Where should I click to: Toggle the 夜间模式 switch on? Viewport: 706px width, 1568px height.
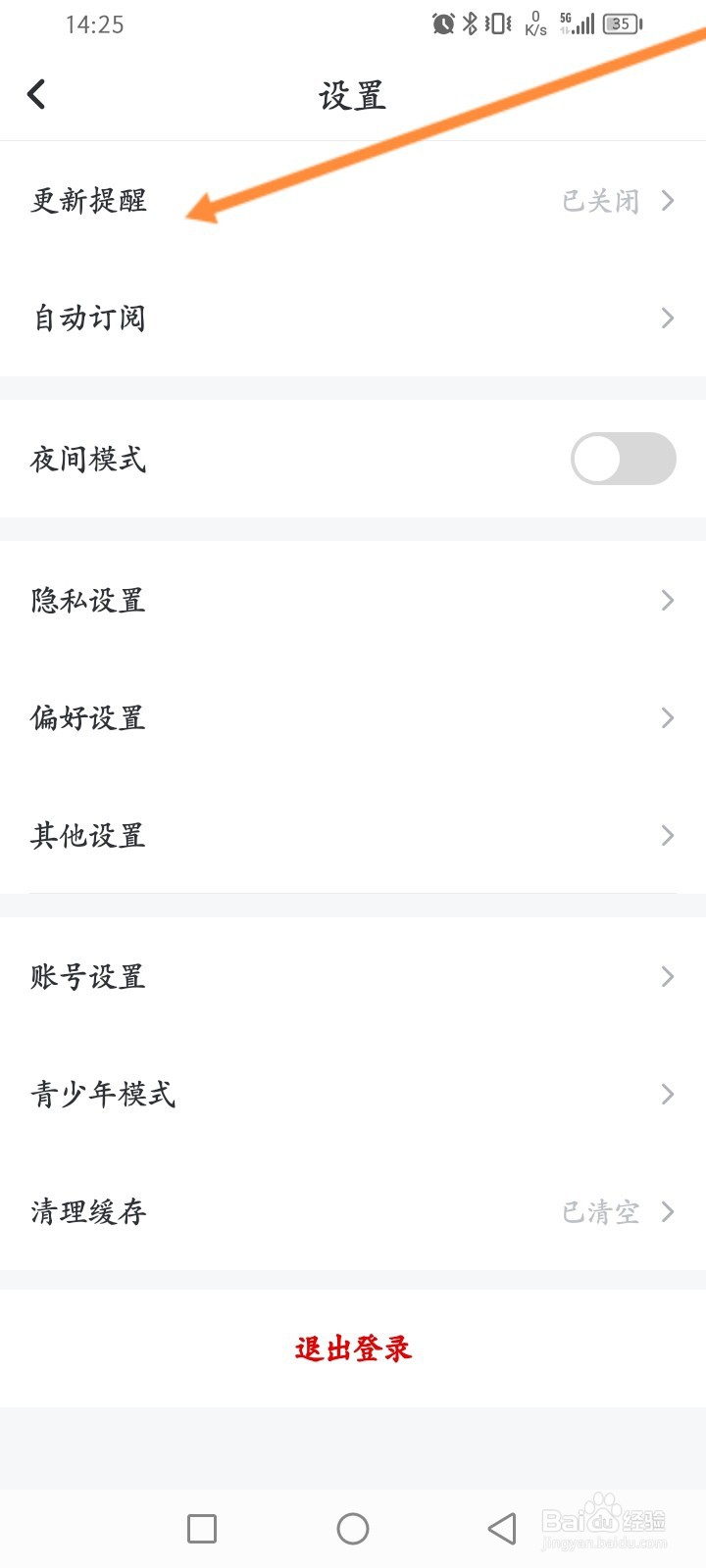pos(623,459)
